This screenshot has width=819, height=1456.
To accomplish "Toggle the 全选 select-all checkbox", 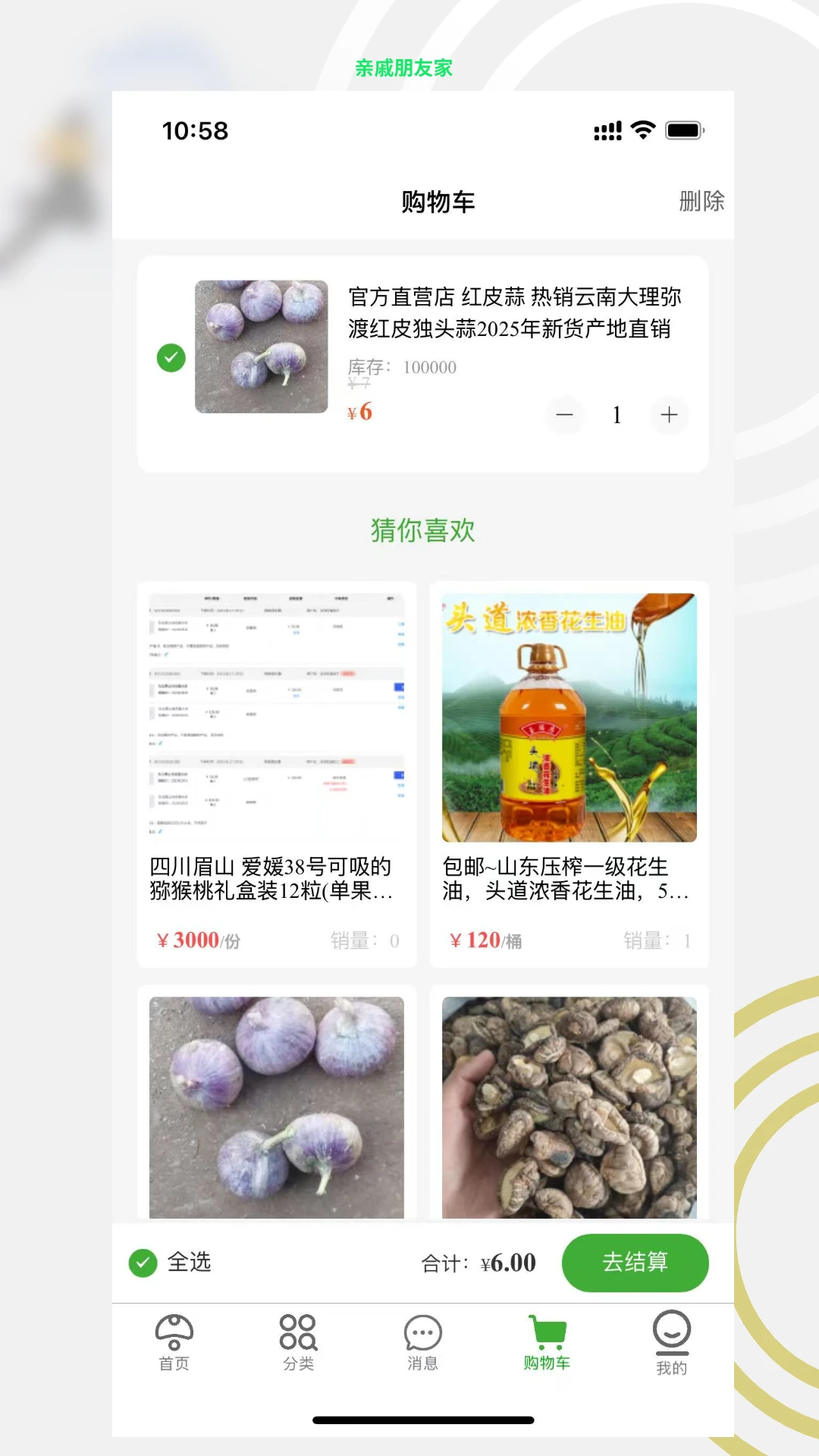I will pos(143,1263).
